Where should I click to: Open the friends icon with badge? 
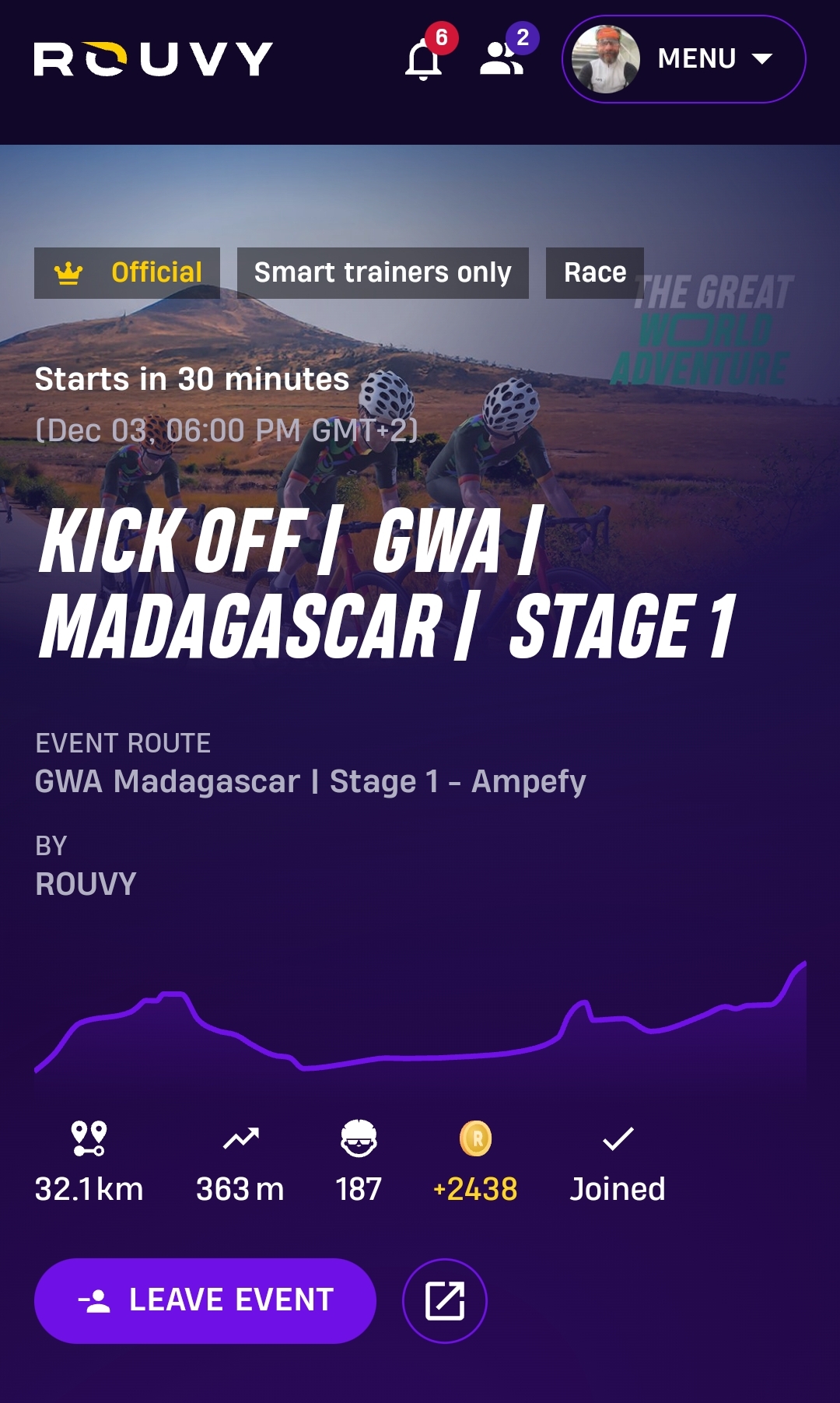pyautogui.click(x=502, y=58)
